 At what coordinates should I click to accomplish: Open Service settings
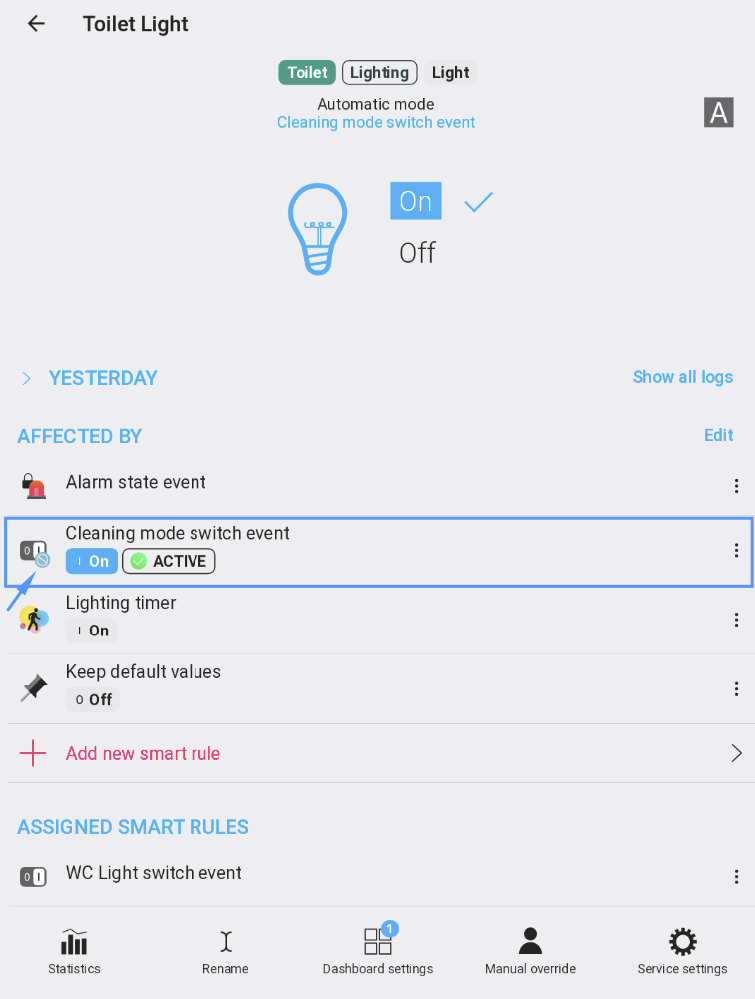pos(682,951)
